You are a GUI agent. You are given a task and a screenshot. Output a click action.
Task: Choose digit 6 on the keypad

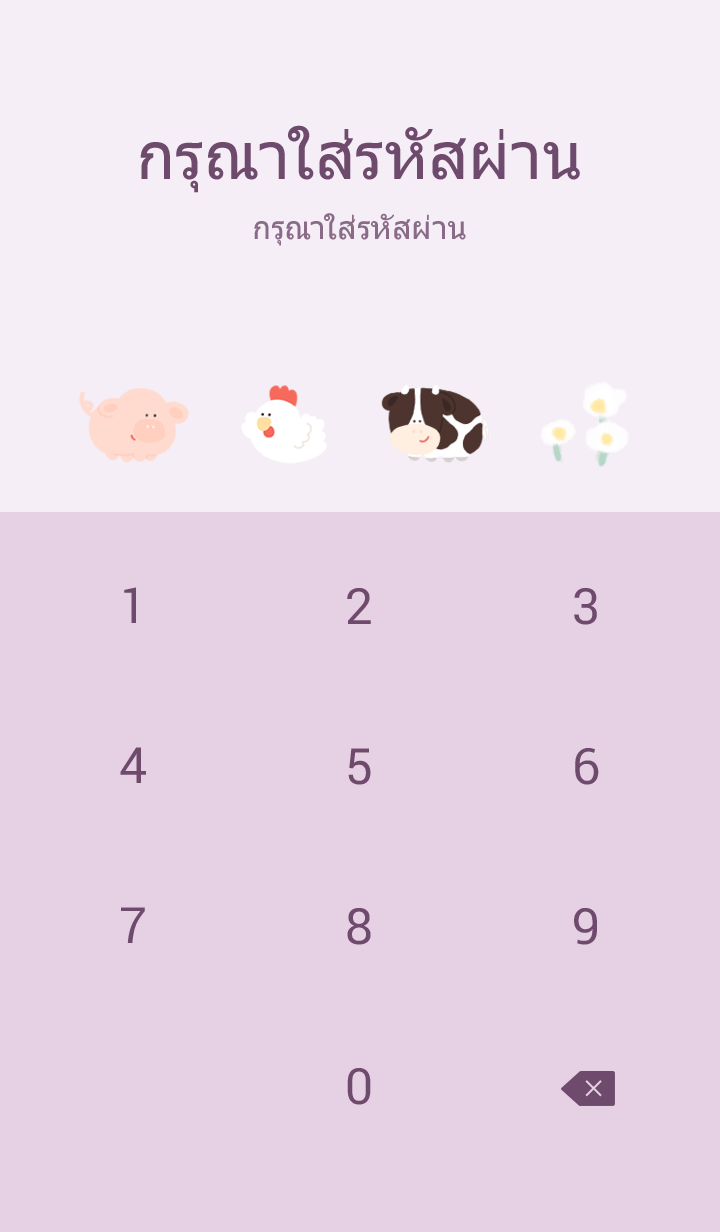click(x=586, y=767)
